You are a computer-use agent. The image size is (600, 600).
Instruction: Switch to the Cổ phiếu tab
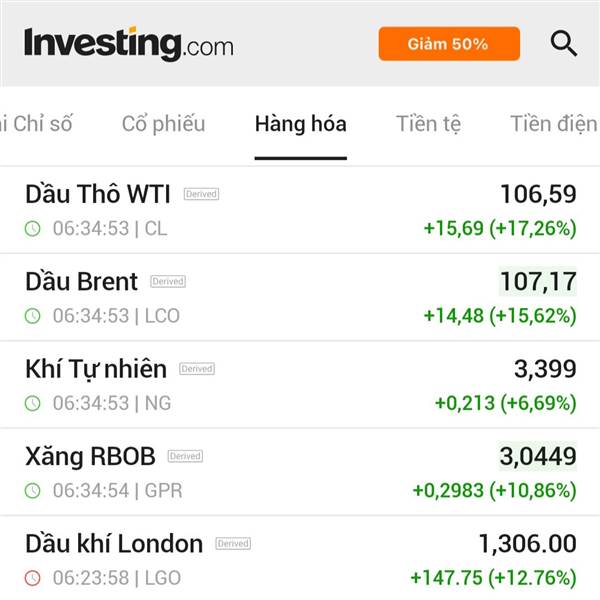pos(163,124)
